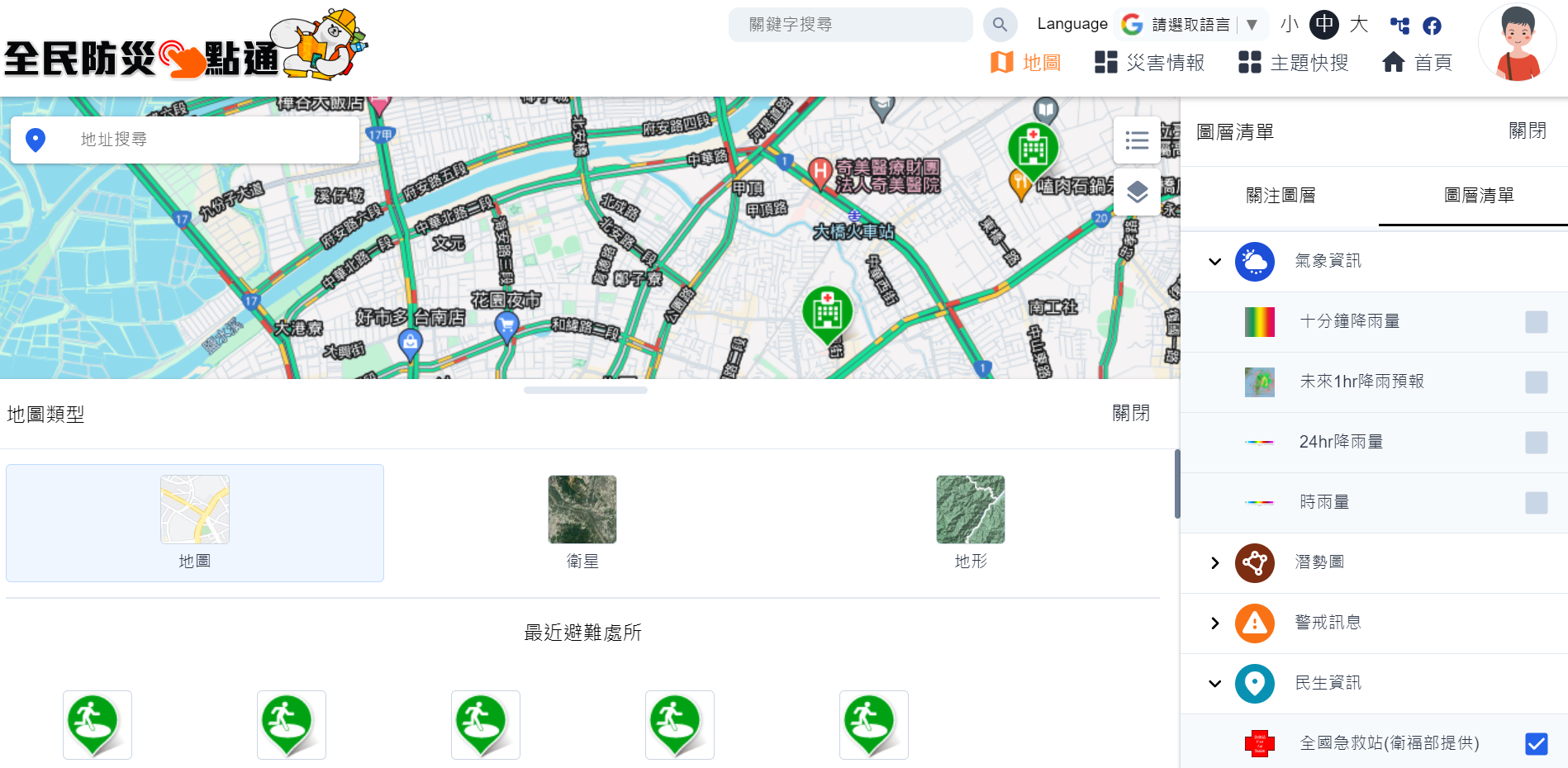Expand the 警戒訊息 category
Viewport: 1568px width, 768px height.
[1214, 623]
